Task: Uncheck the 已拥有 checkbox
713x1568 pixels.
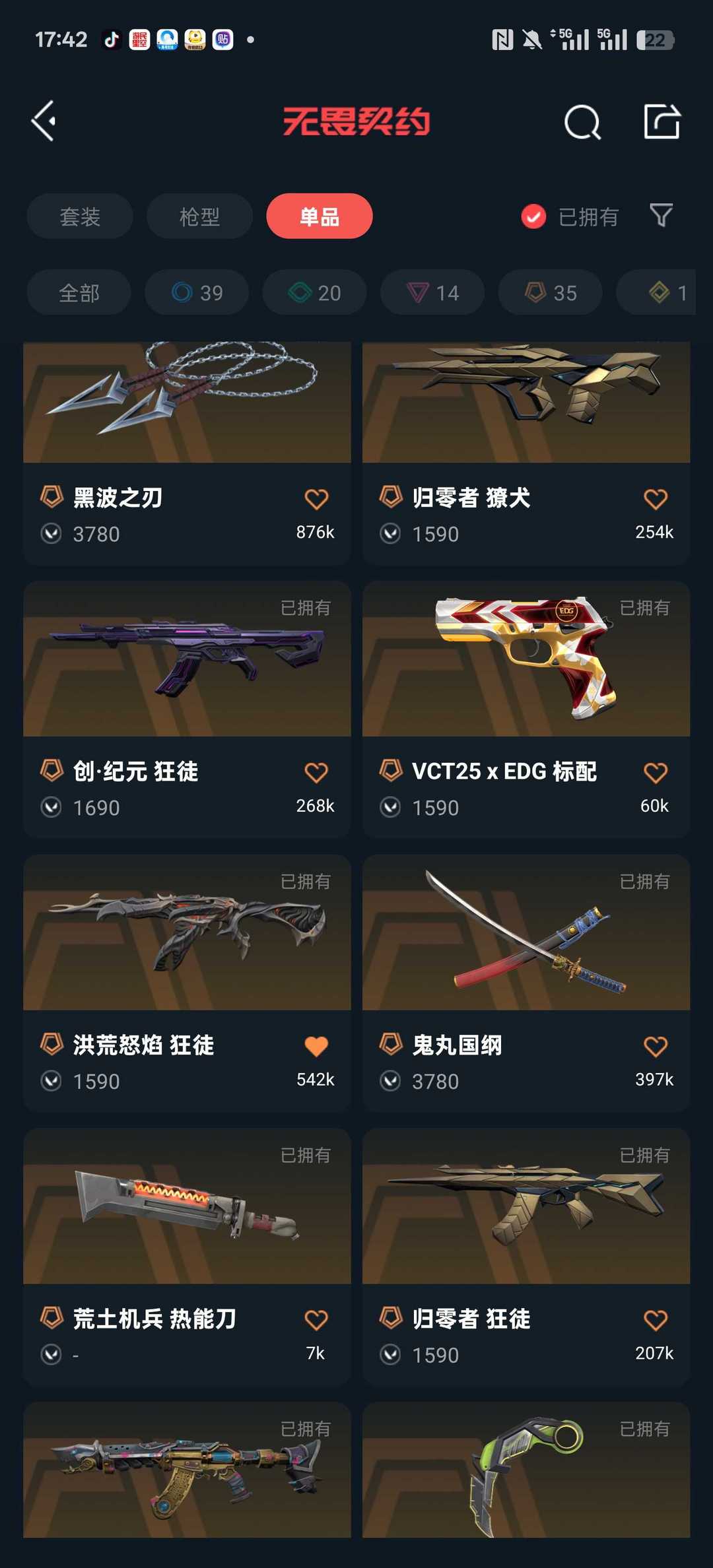Action: pyautogui.click(x=533, y=216)
